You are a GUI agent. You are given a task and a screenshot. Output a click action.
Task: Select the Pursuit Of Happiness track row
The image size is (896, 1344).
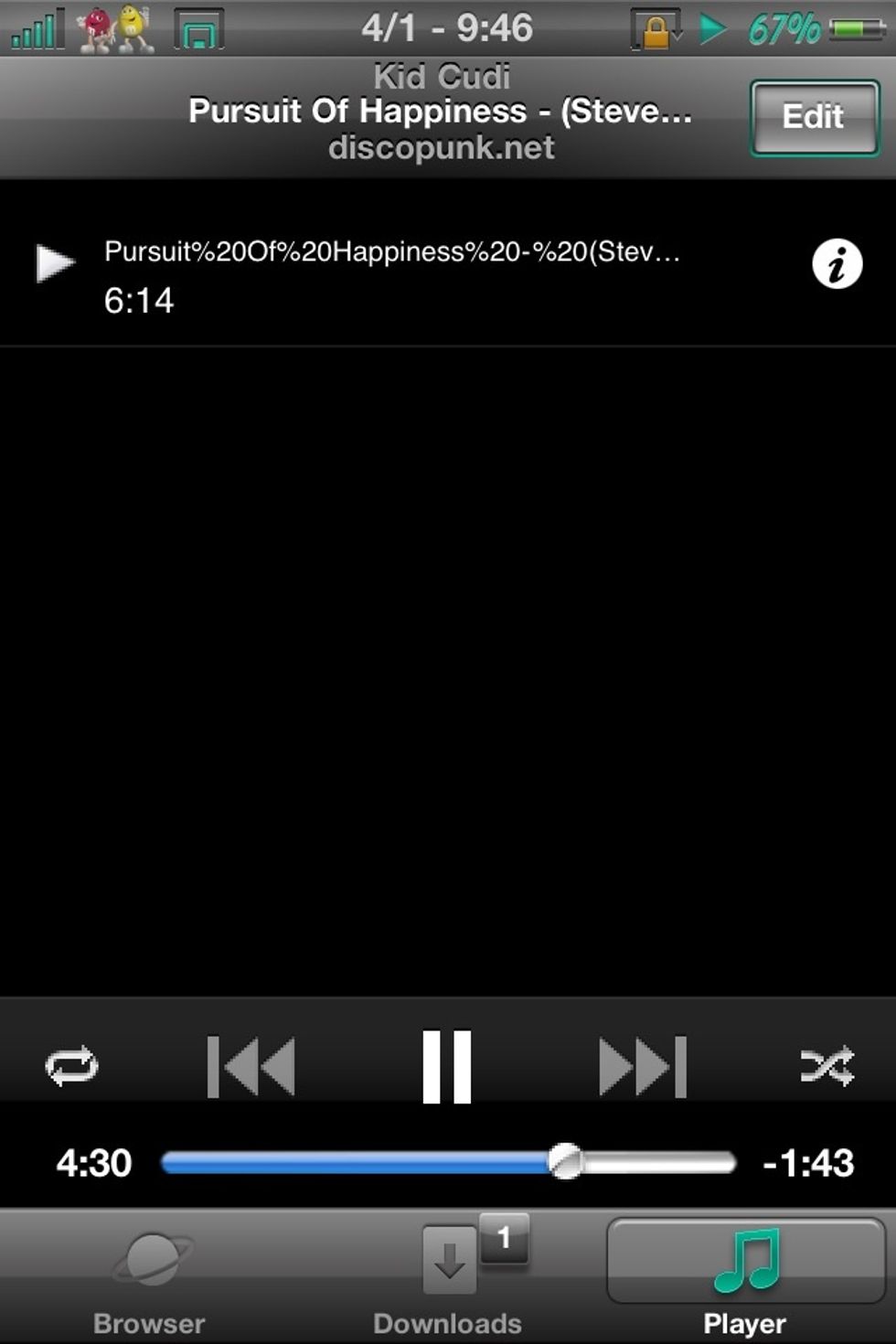click(393, 274)
